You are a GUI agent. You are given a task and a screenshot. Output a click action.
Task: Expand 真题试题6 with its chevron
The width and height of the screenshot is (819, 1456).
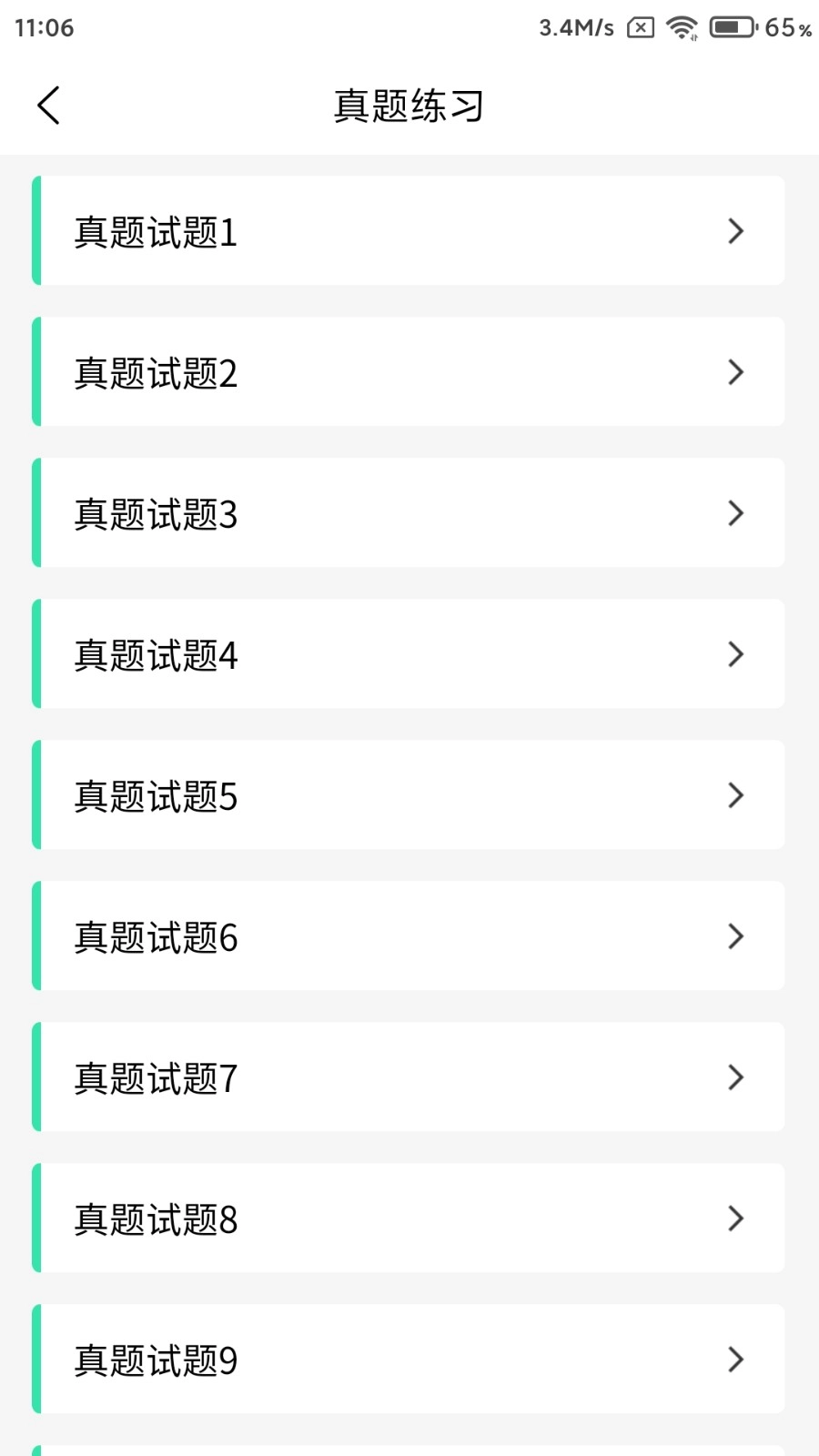point(736,936)
